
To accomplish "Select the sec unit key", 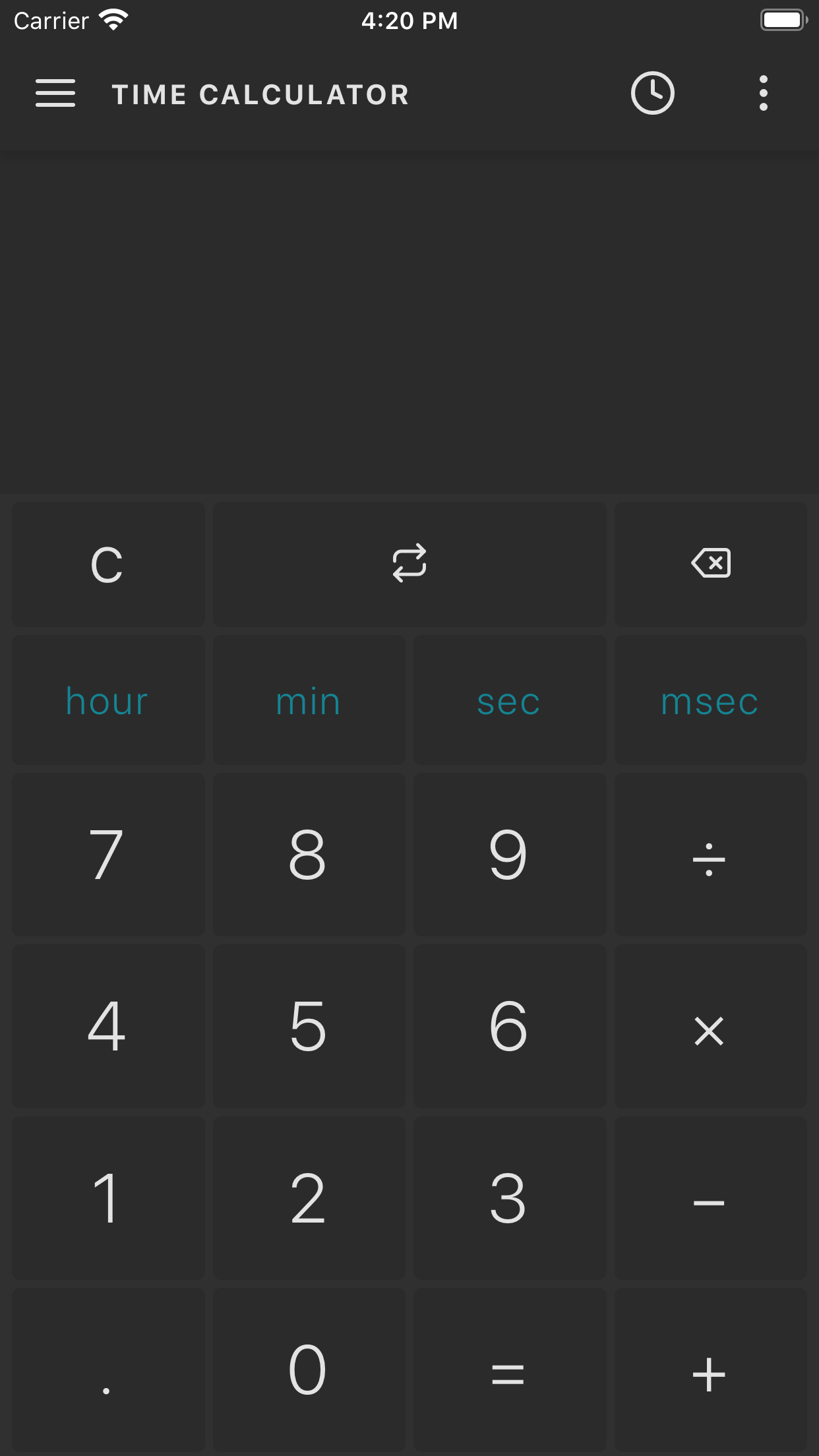I will click(x=509, y=700).
